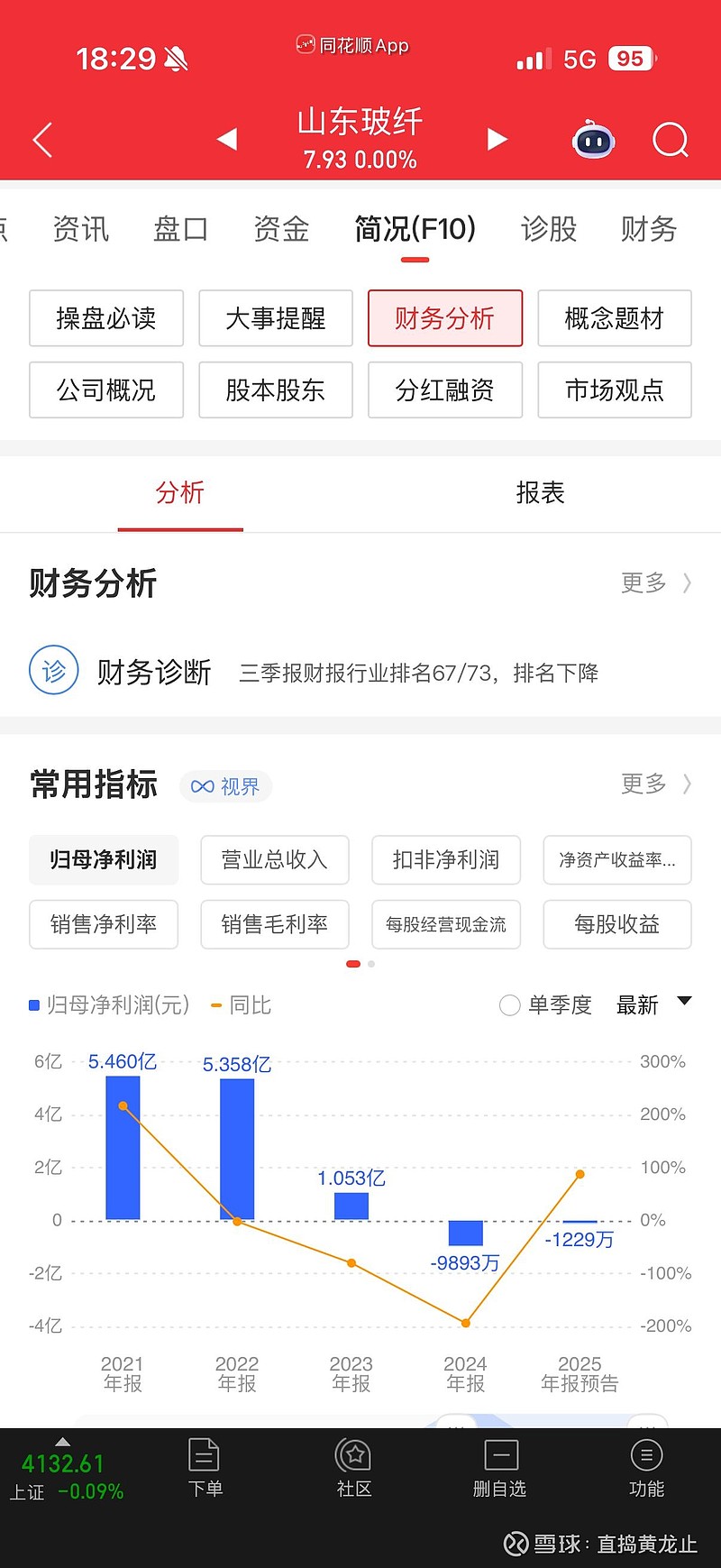
Task: Open the search magnifier icon
Action: click(x=670, y=140)
